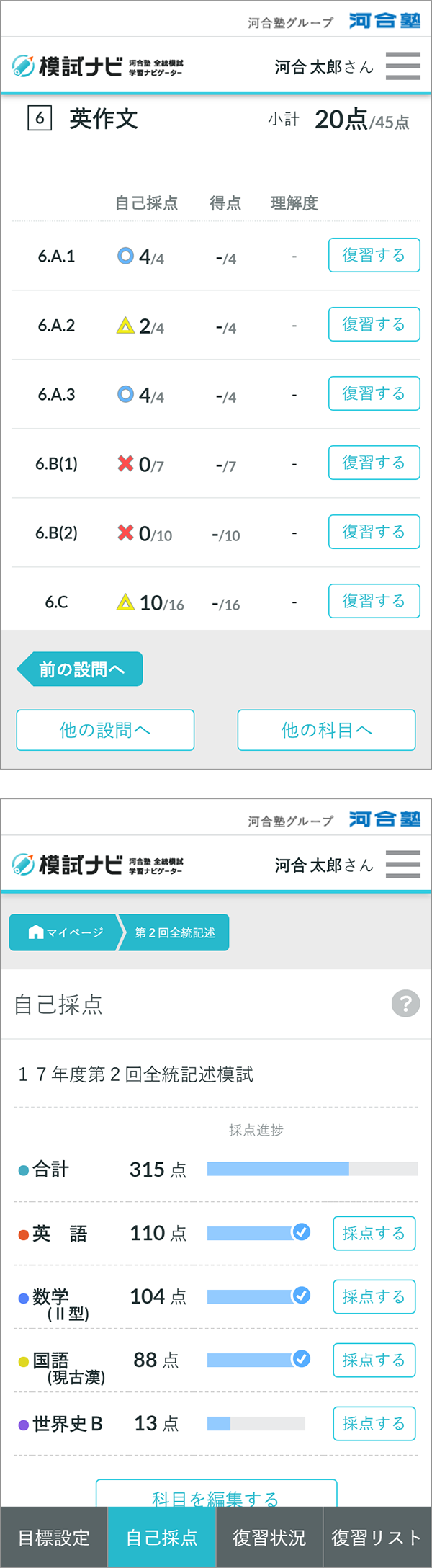The height and width of the screenshot is (1568, 432).
Task: Select 復習する in the 6.B(2) row
Action: pyautogui.click(x=374, y=532)
